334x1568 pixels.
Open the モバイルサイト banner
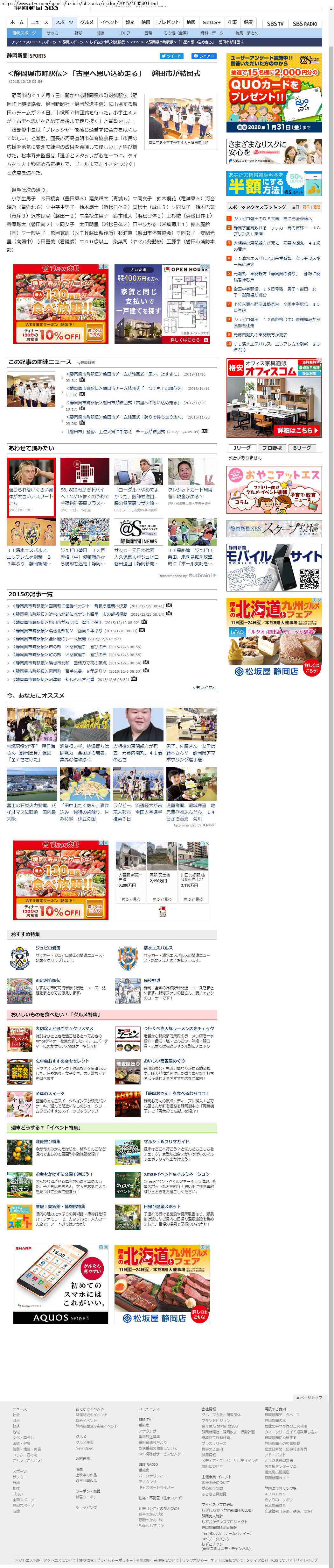point(274,565)
